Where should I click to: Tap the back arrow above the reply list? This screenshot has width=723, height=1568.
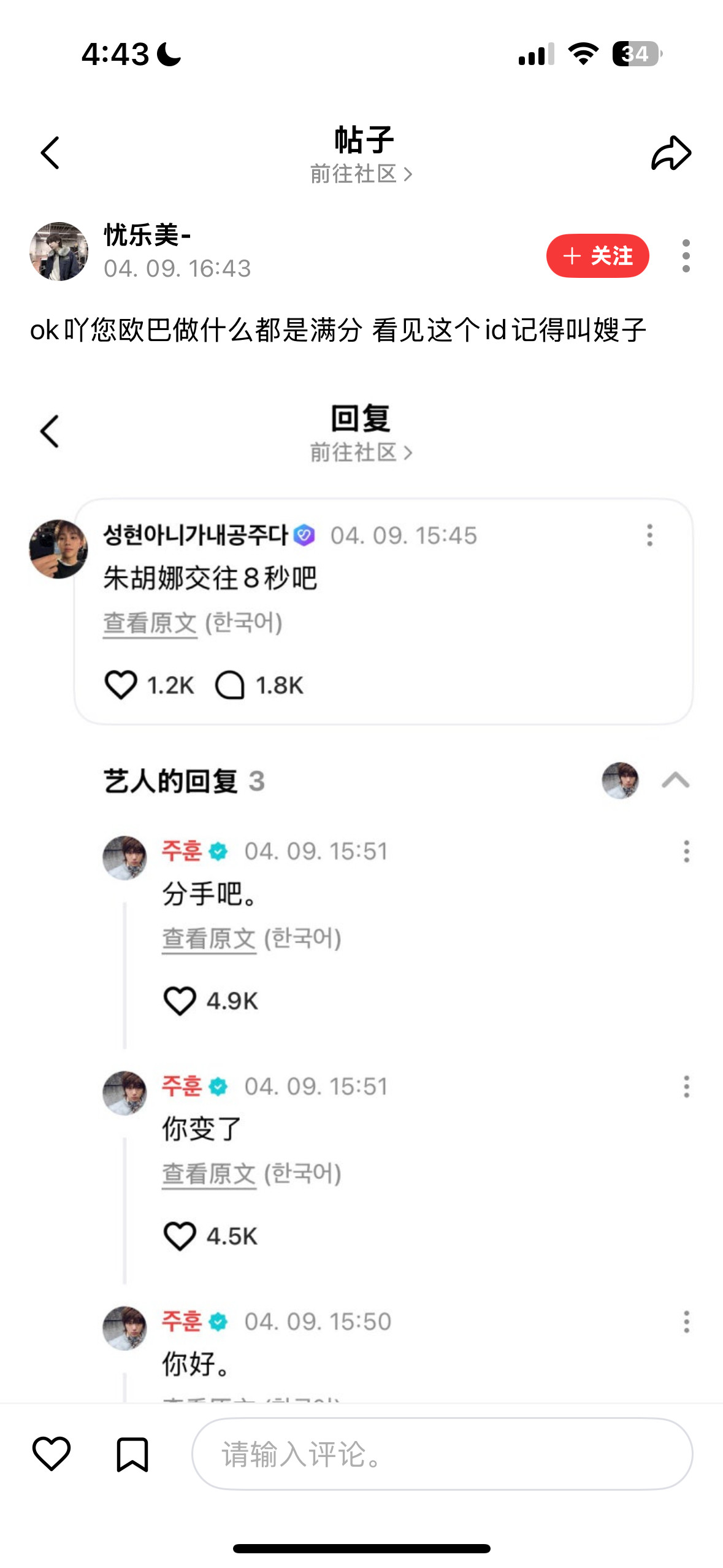point(50,431)
